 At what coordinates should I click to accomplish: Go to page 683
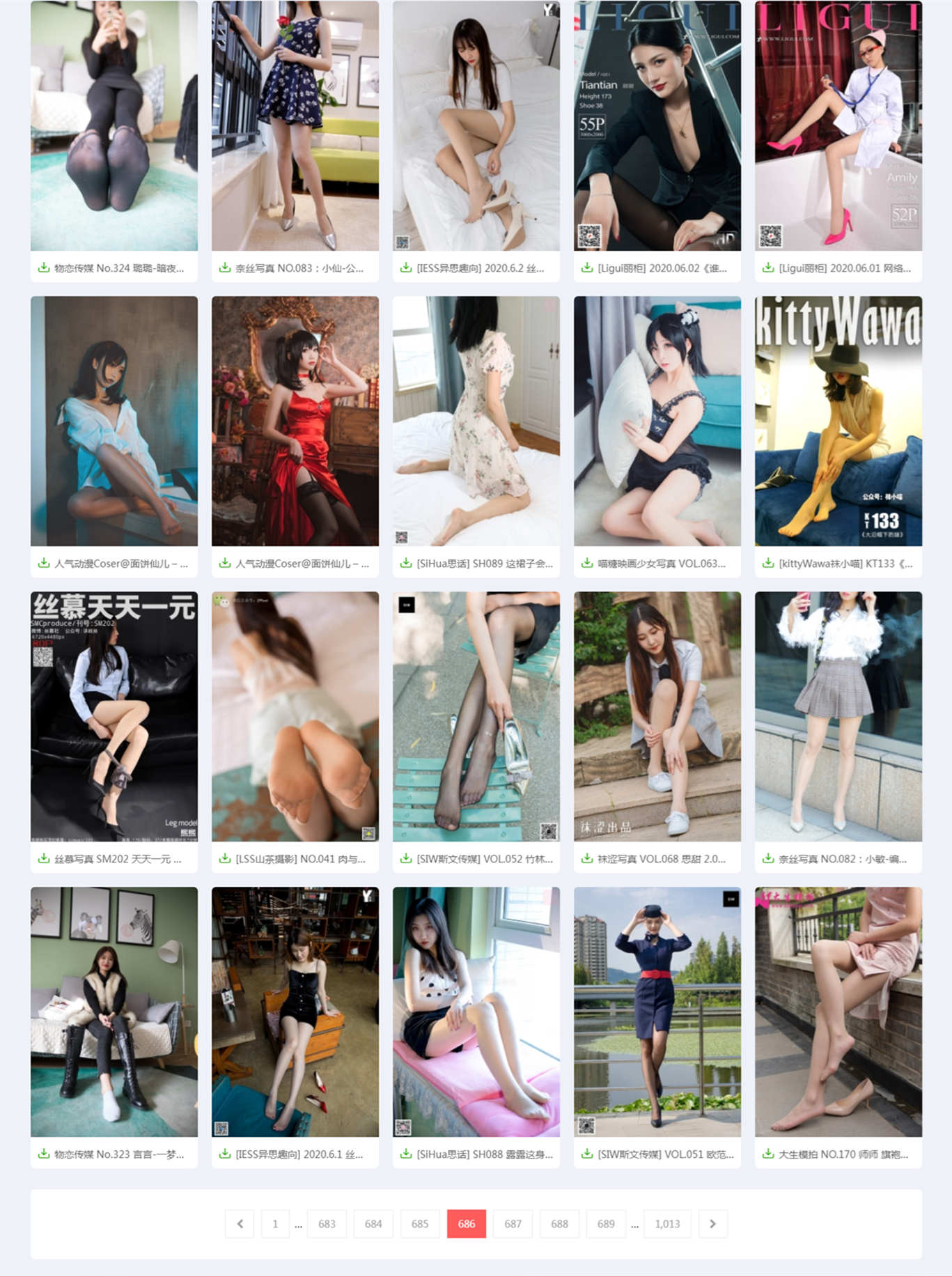click(x=327, y=1223)
